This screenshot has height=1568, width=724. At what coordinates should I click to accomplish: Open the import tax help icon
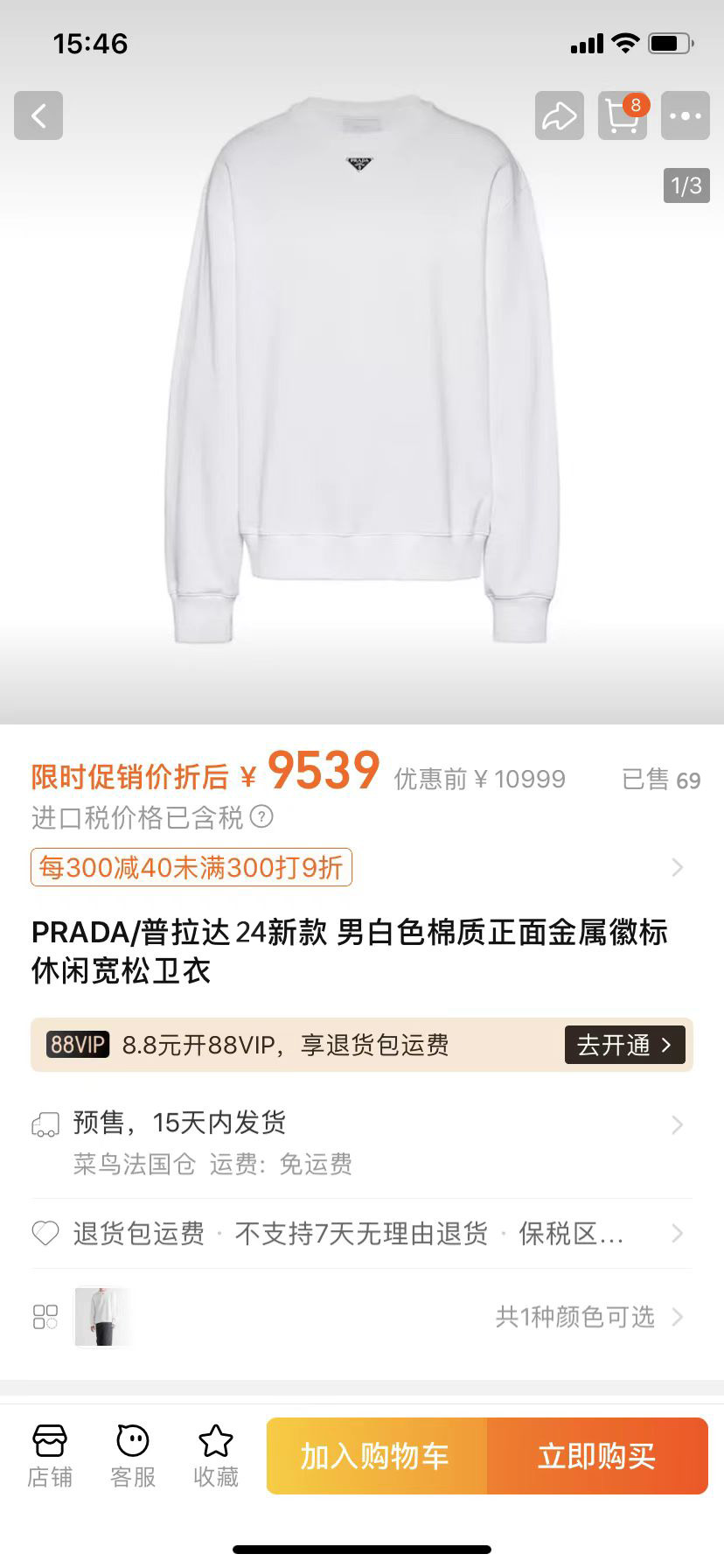click(261, 817)
